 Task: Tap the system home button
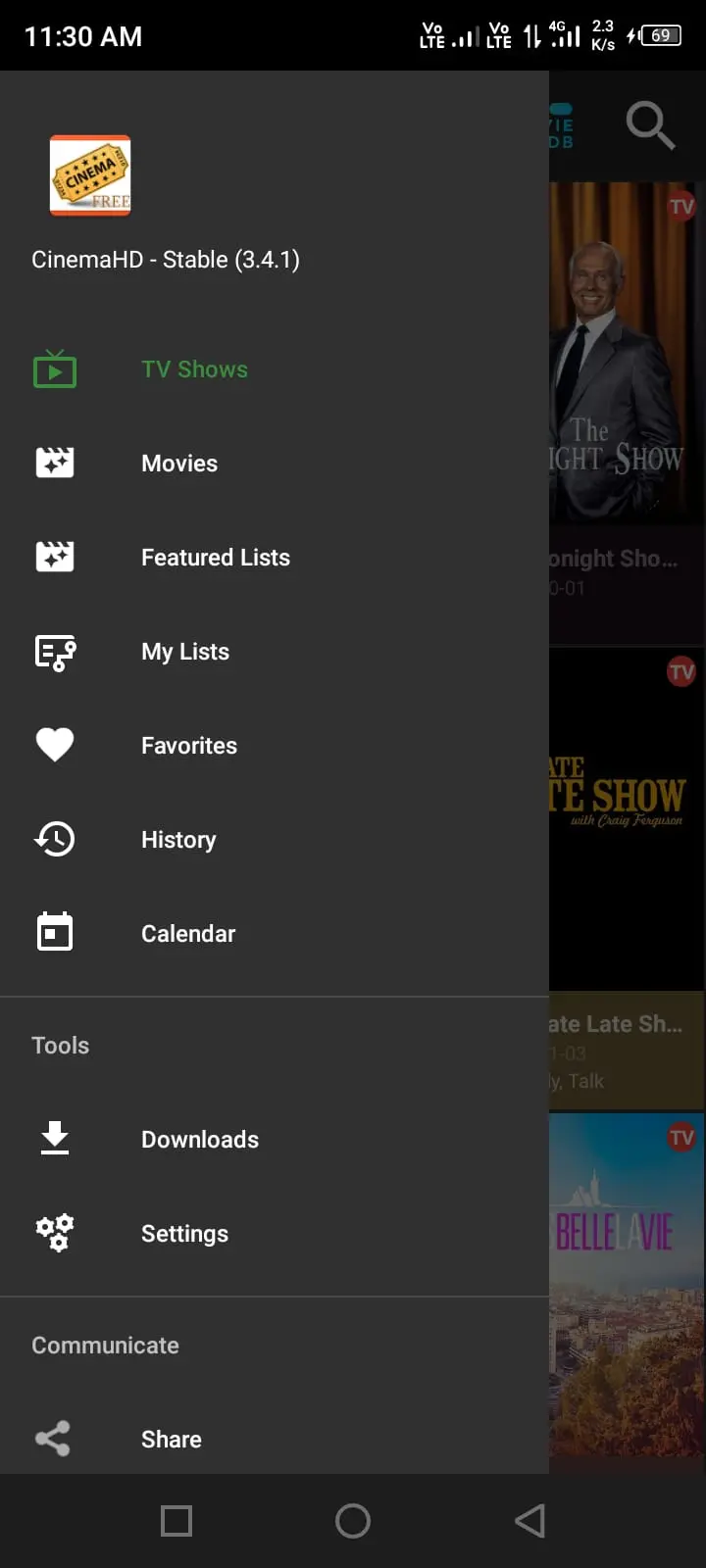click(x=353, y=1521)
